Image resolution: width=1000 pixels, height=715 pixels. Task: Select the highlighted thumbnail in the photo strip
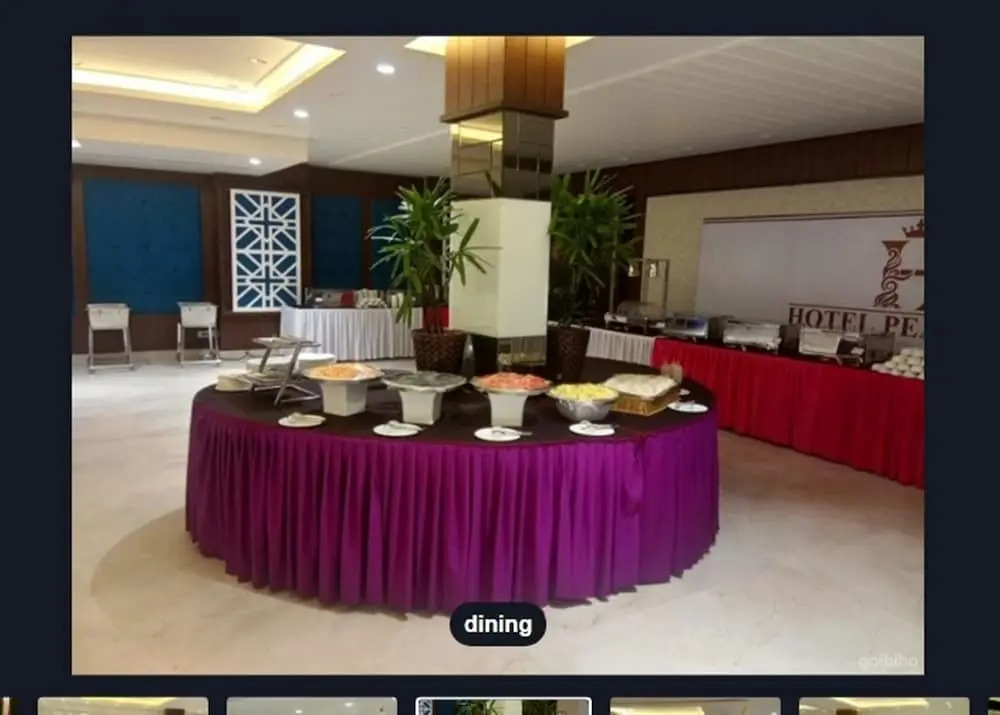coord(503,706)
